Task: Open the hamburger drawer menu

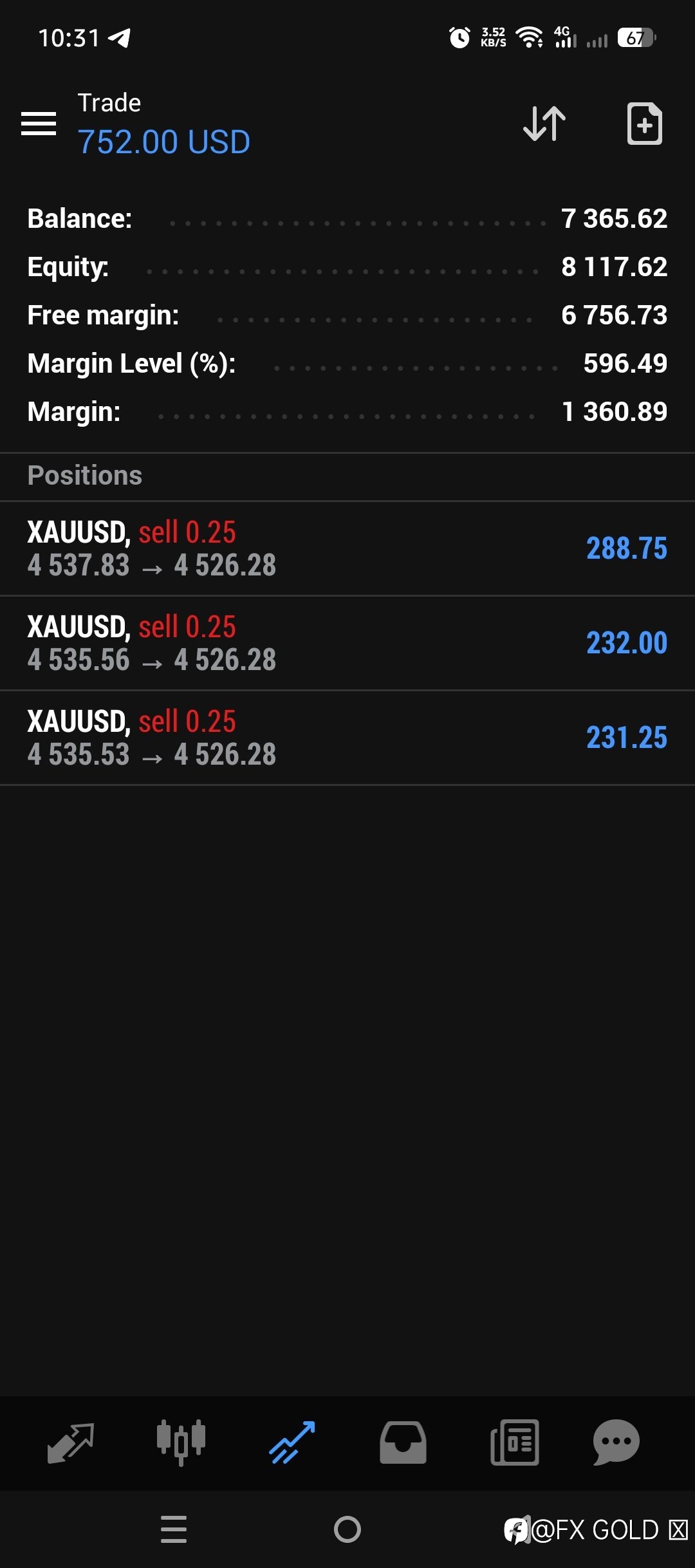Action: (39, 124)
